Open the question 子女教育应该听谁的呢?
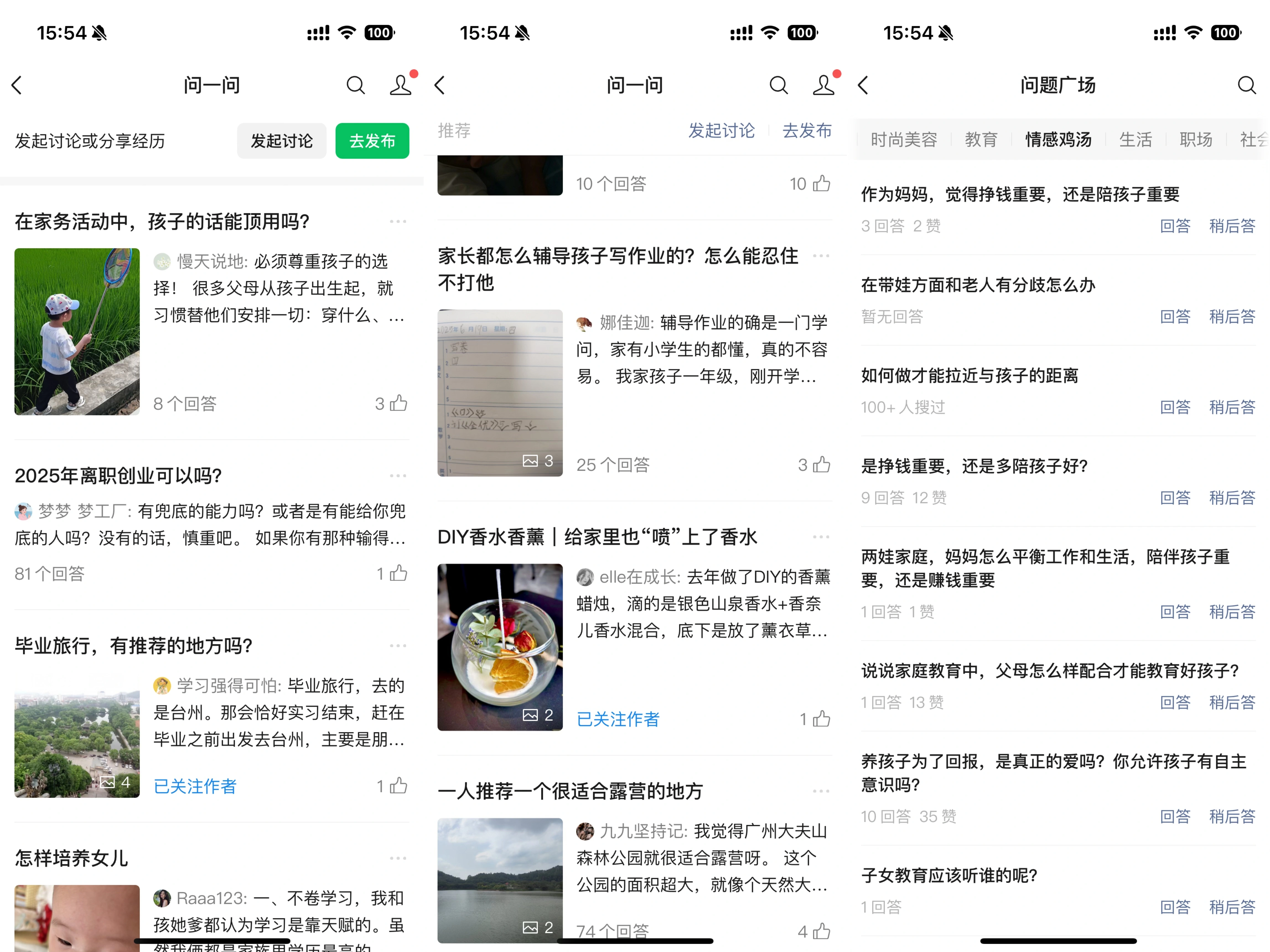The width and height of the screenshot is (1270, 952). click(x=949, y=875)
